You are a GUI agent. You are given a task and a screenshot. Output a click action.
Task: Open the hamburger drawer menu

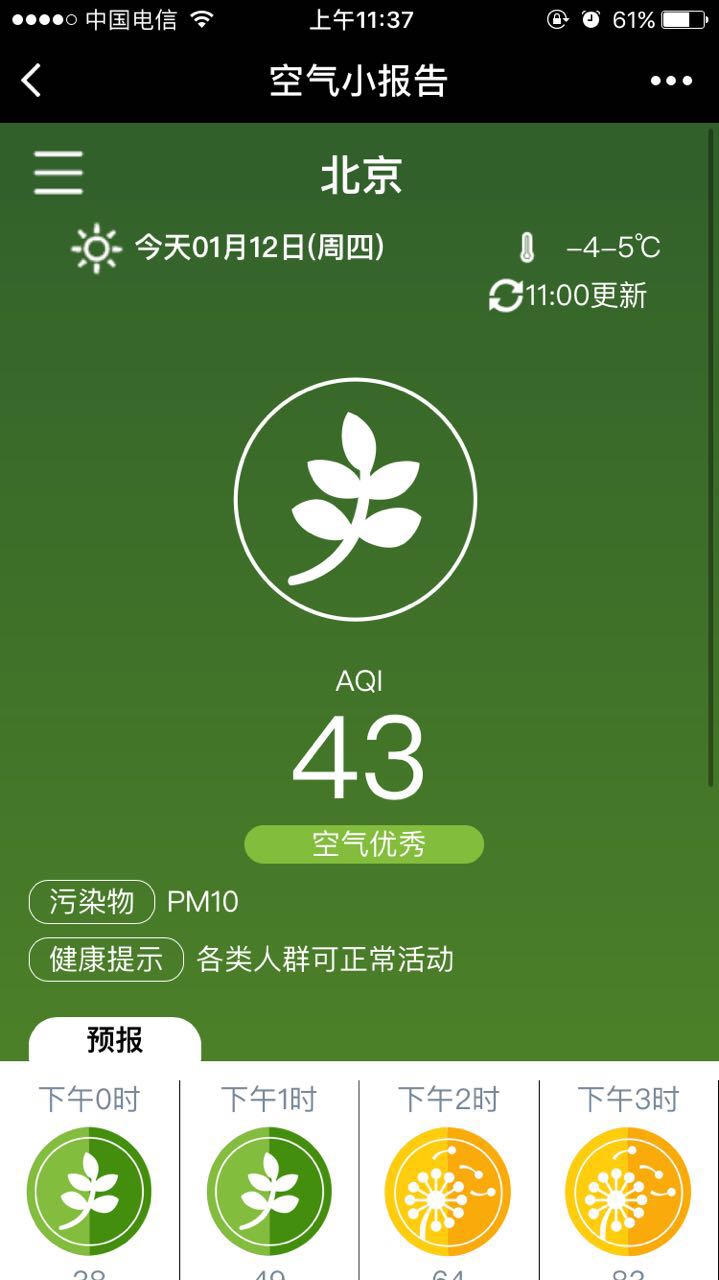click(58, 173)
